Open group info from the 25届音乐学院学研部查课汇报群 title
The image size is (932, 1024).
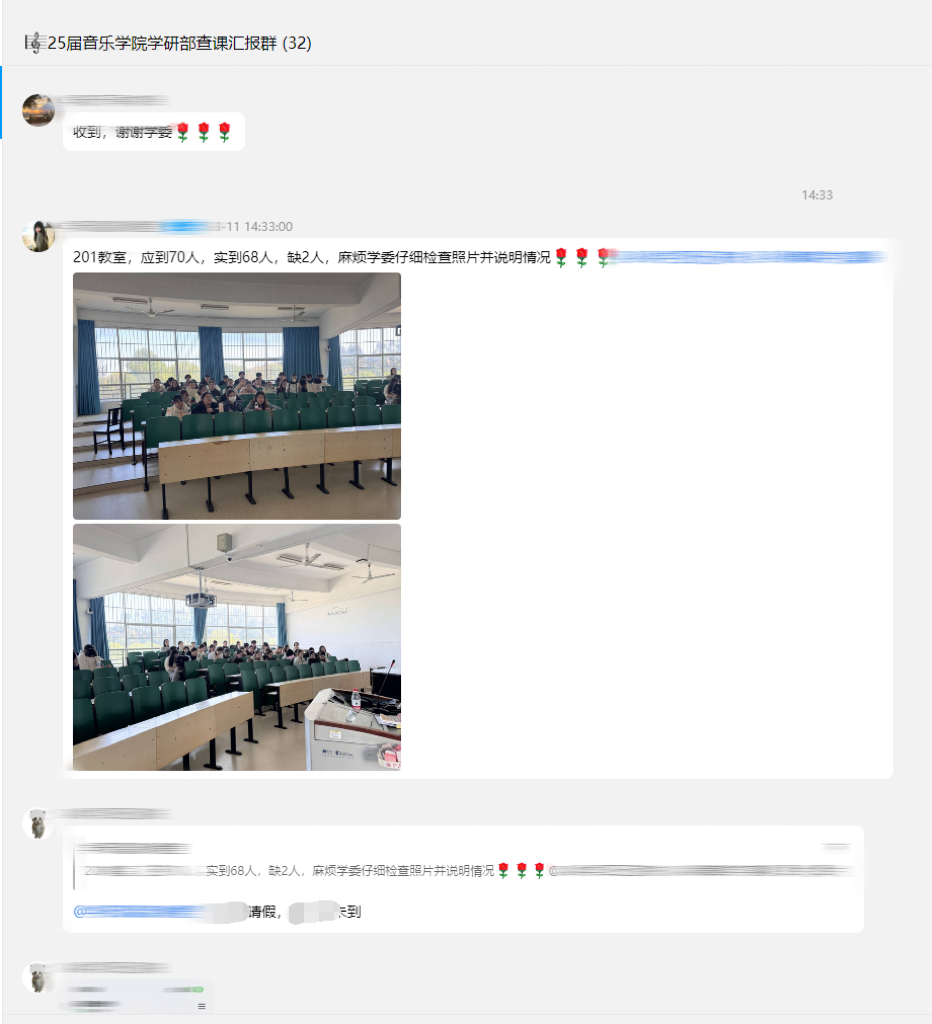pyautogui.click(x=170, y=43)
